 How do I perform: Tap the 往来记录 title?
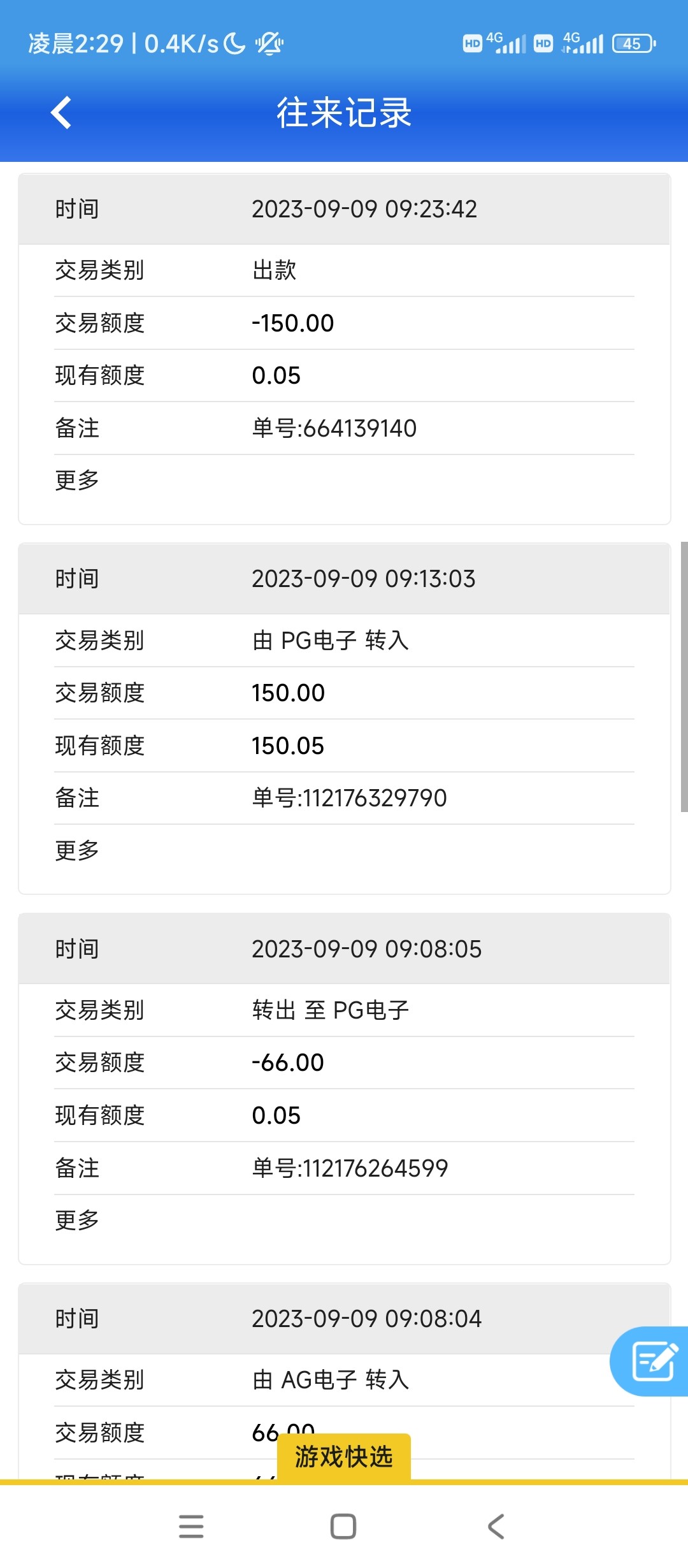[x=343, y=113]
